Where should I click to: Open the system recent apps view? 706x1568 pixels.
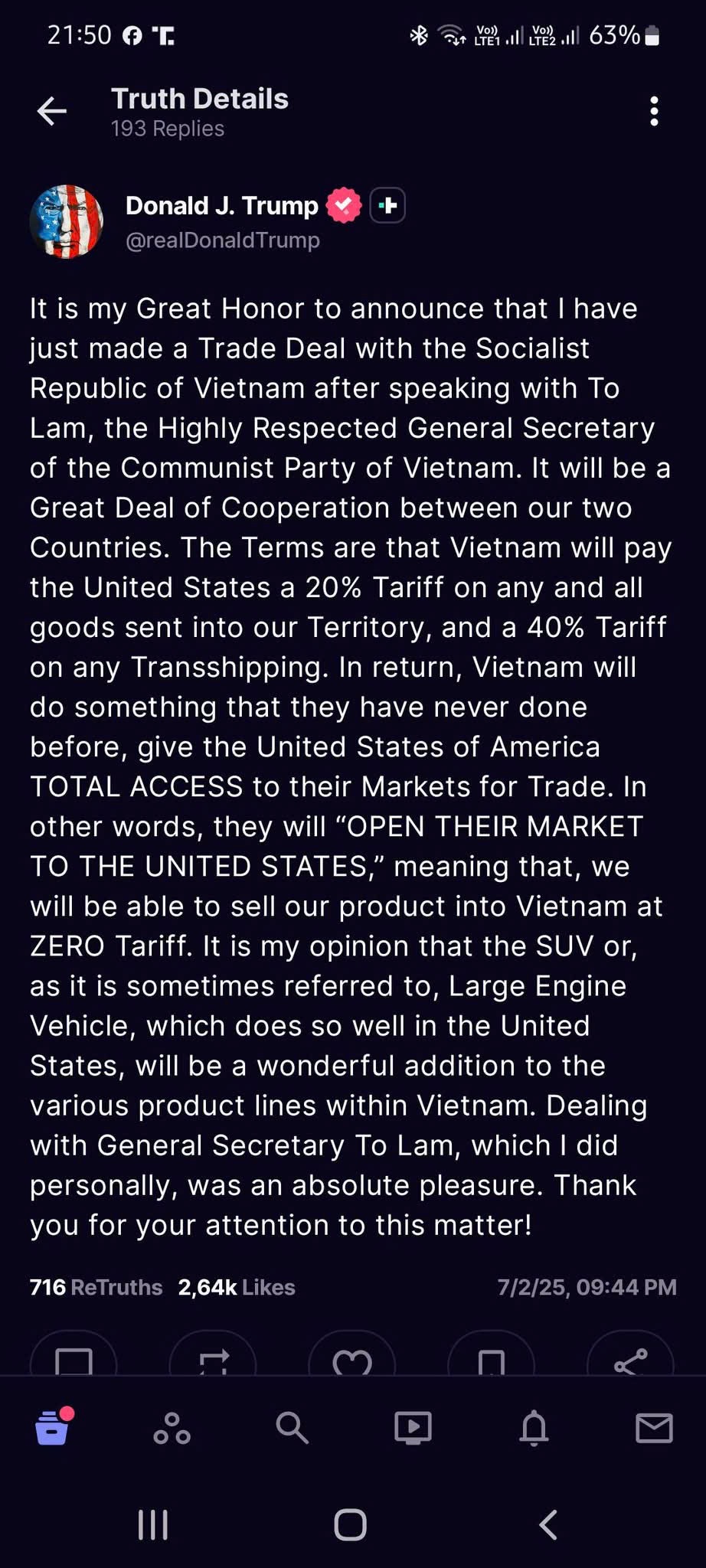[152, 1524]
